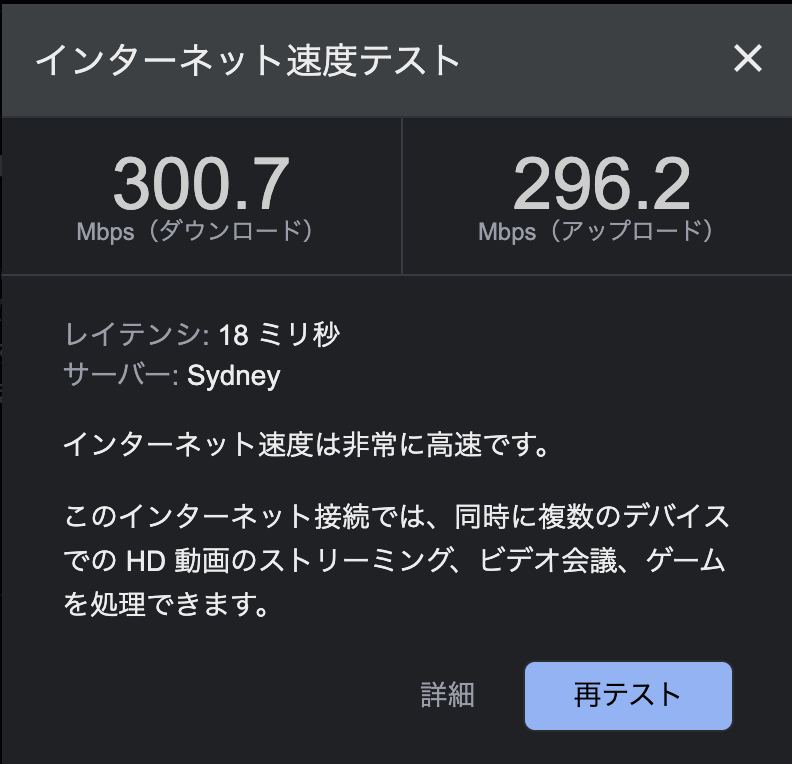Screen dimensions: 792x764
Task: Open the 詳細 details link
Action: click(x=447, y=696)
